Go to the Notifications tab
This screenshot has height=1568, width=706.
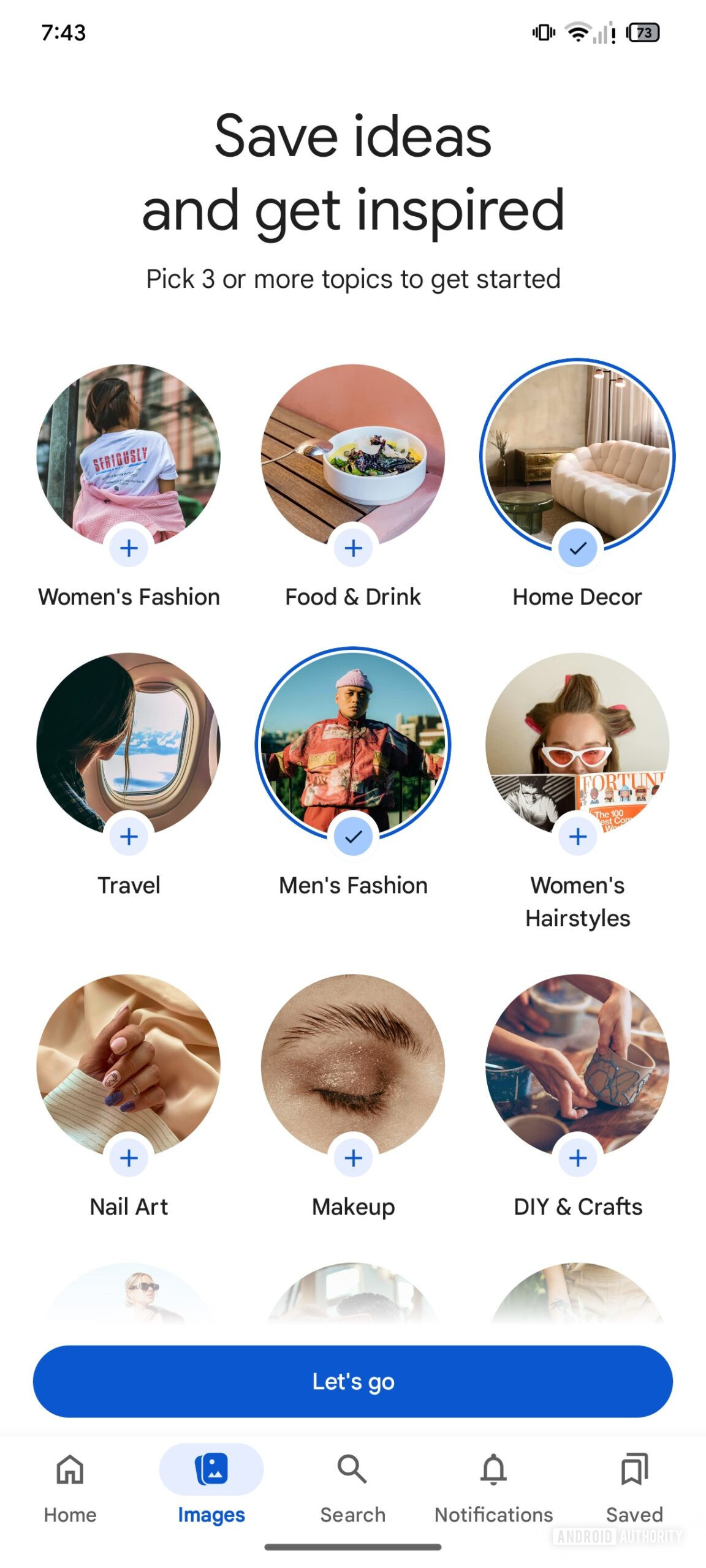point(493,1486)
